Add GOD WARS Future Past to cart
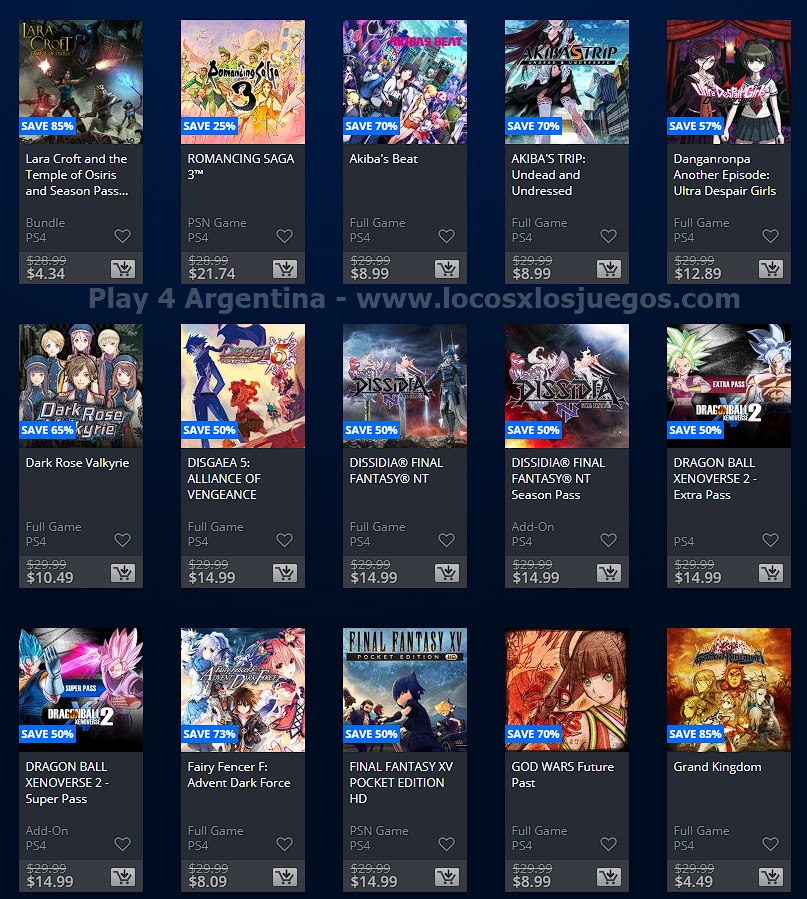The height and width of the screenshot is (899, 807). click(608, 877)
